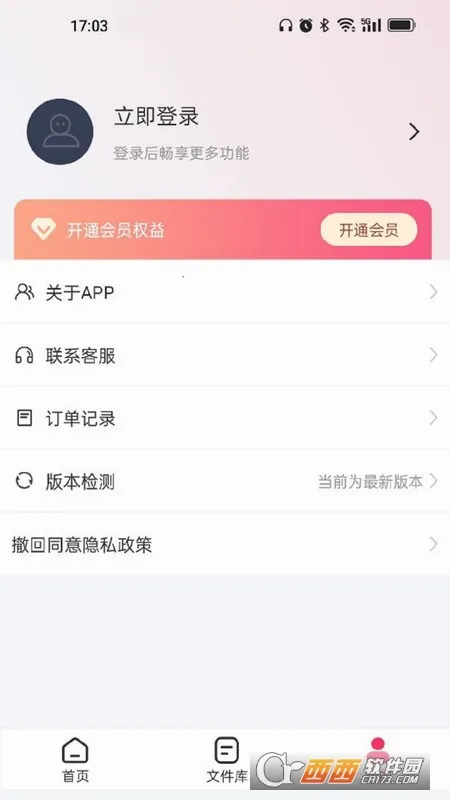Open 撤回同意隐私政策 option

[x=225, y=544]
